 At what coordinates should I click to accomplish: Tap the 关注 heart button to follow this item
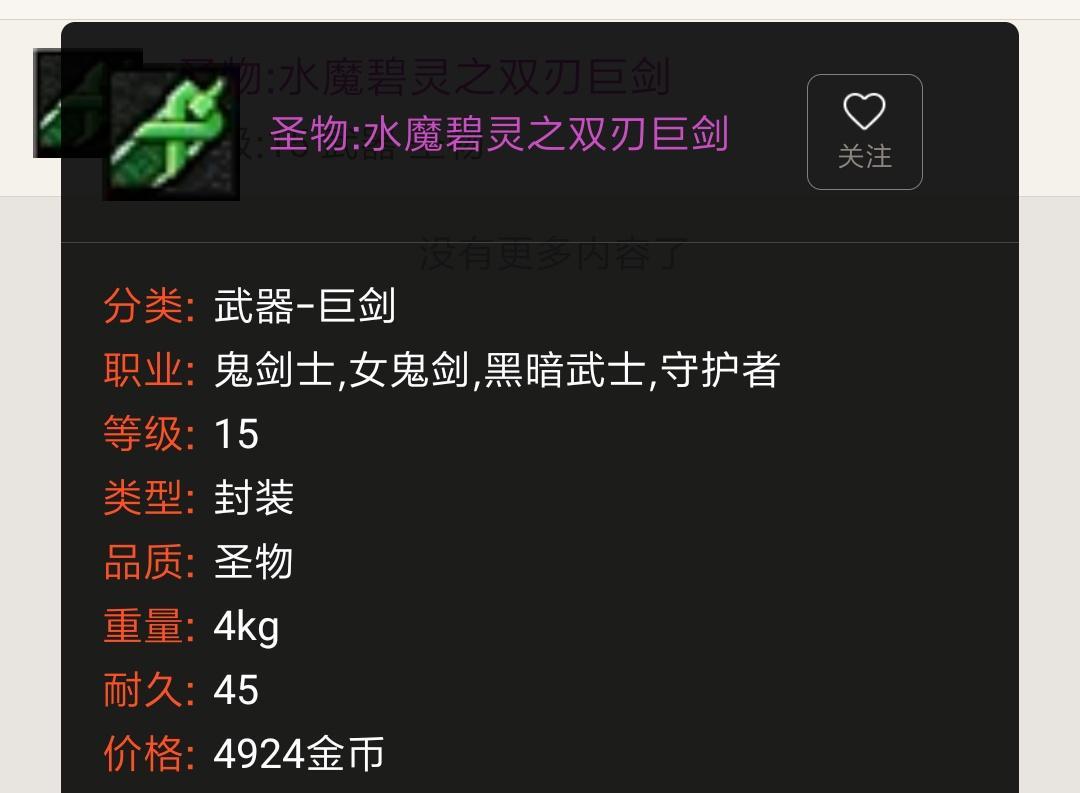864,131
